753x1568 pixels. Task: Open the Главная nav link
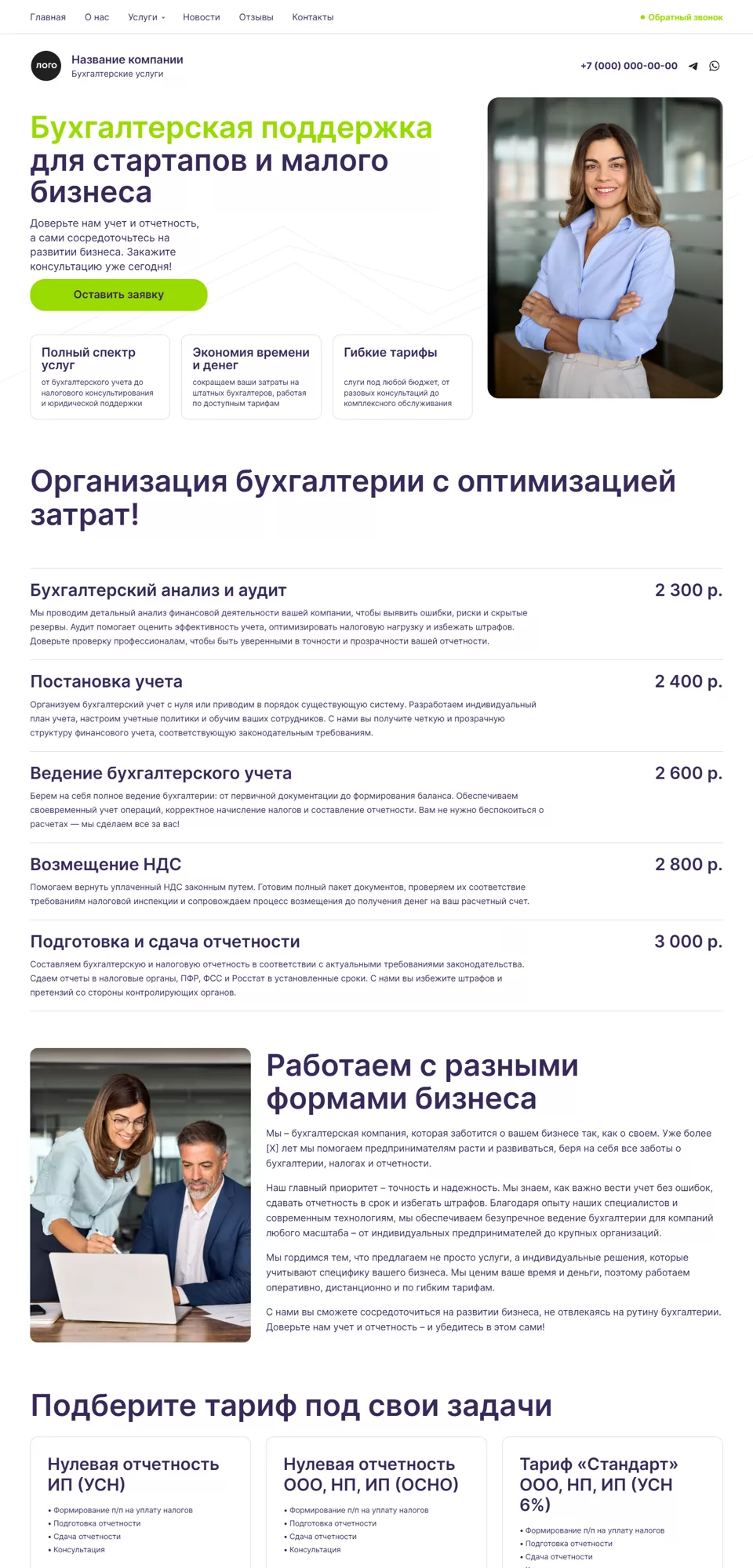[x=48, y=17]
